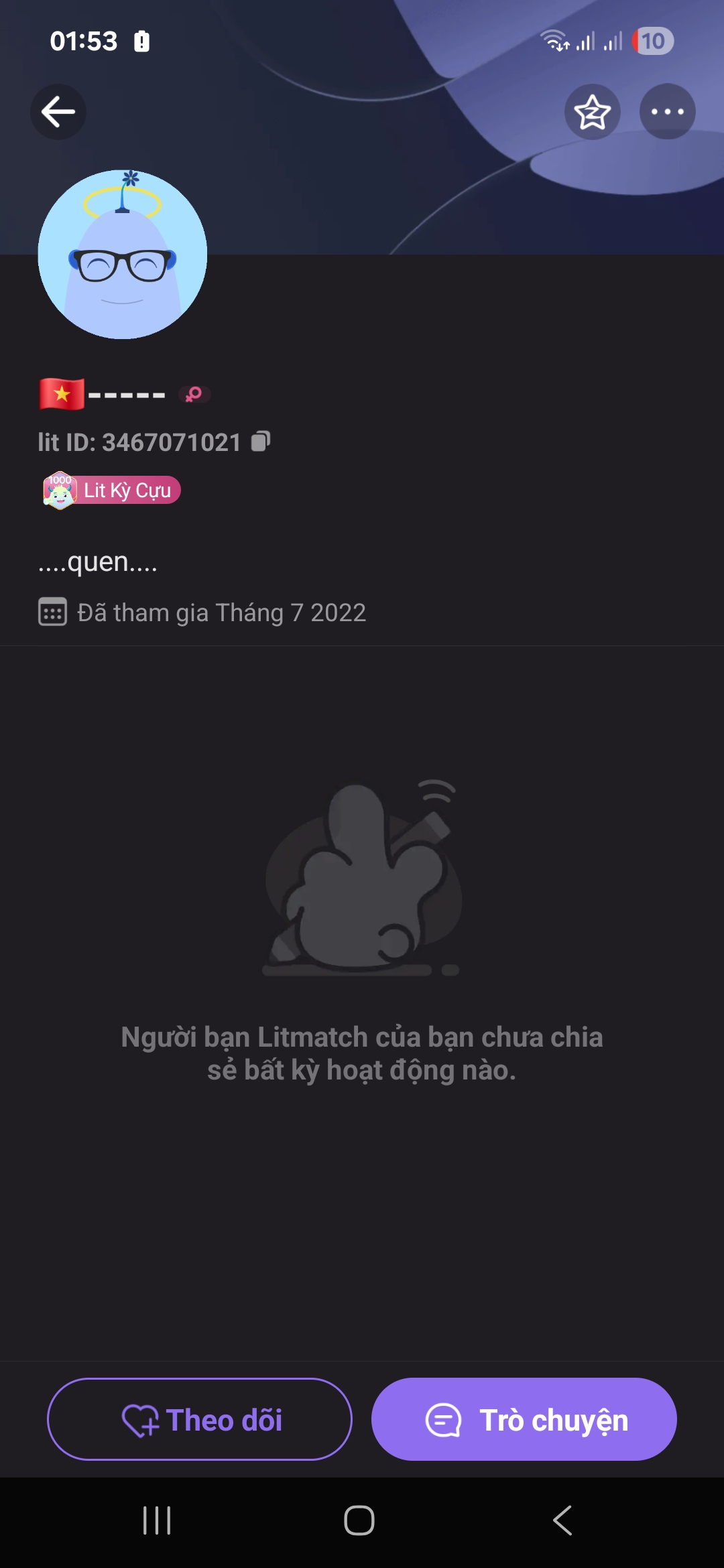Open the Lit Kỳ Cựu badge
Viewport: 724px width, 1568px height.
[112, 491]
